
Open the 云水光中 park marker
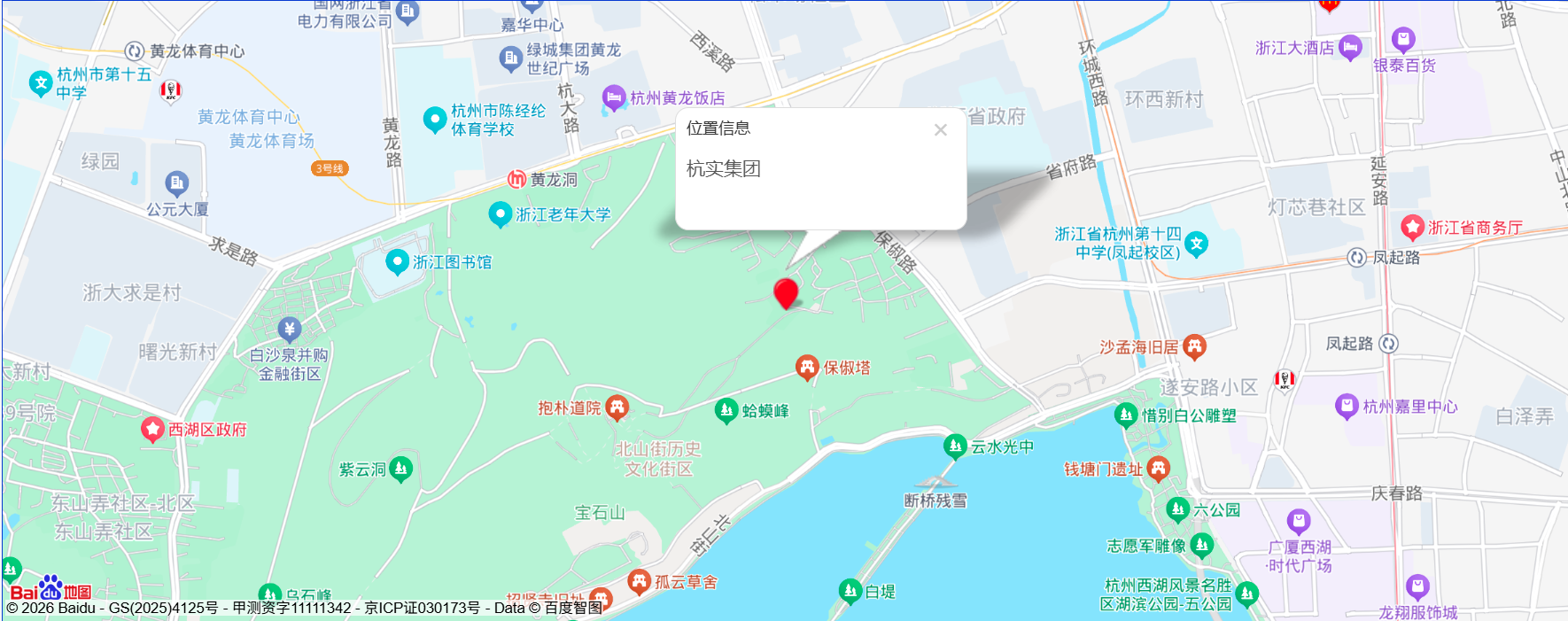[955, 446]
